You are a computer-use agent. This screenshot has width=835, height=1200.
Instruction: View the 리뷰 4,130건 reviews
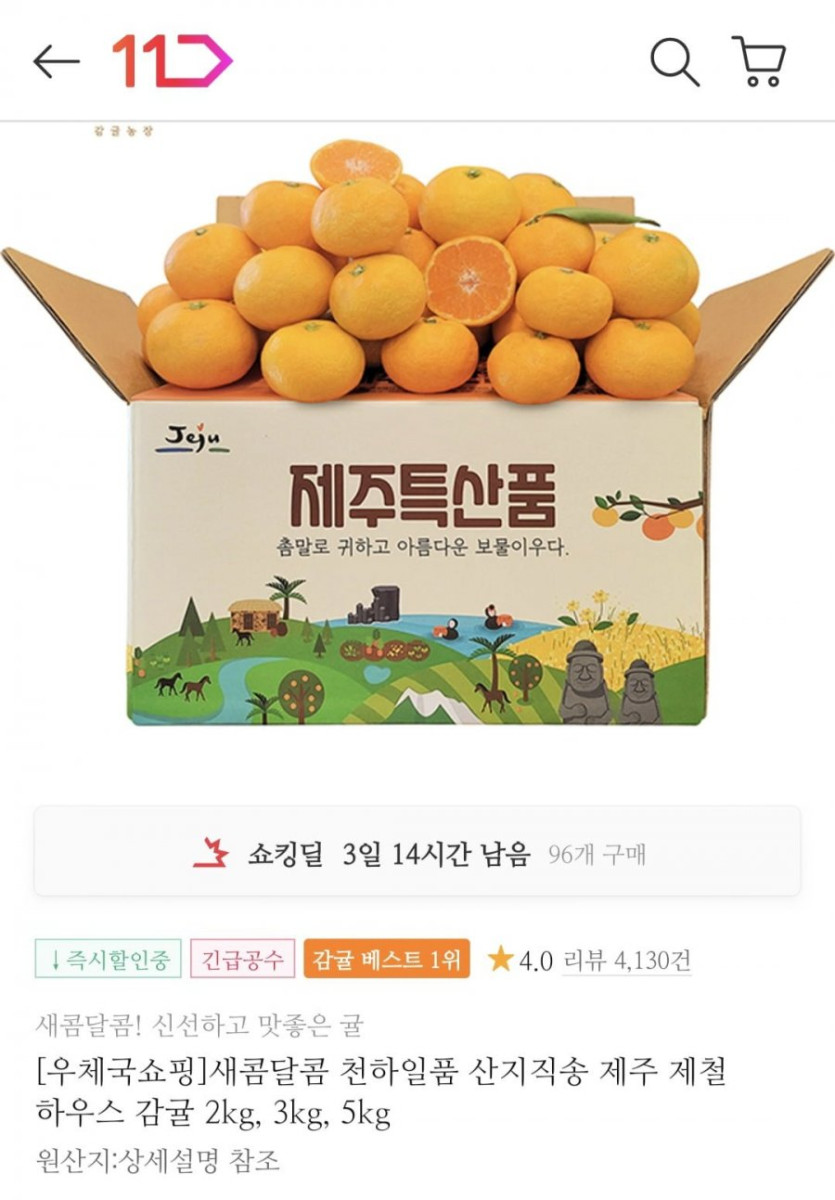(626, 961)
